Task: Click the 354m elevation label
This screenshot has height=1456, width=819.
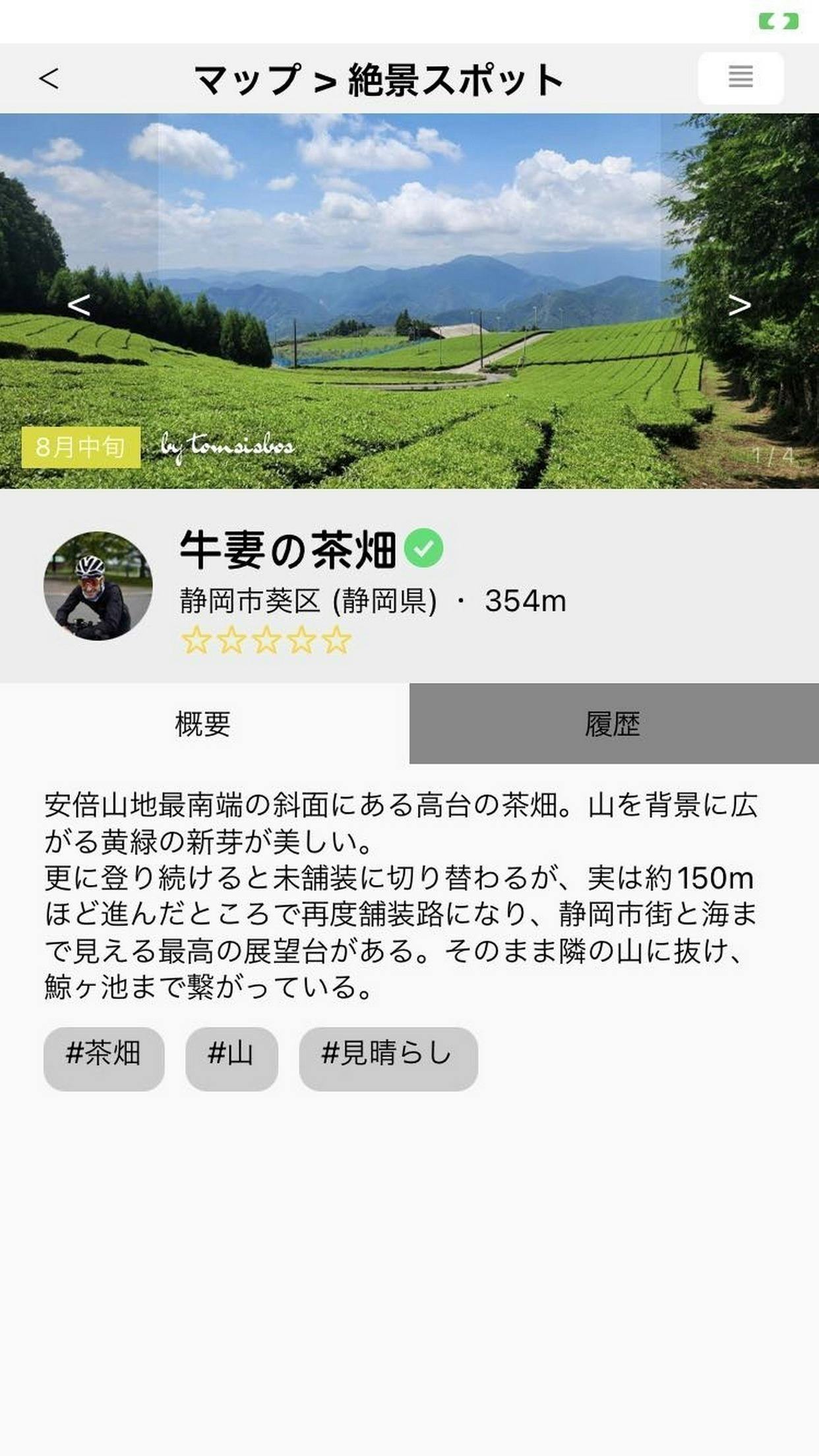Action: point(524,601)
